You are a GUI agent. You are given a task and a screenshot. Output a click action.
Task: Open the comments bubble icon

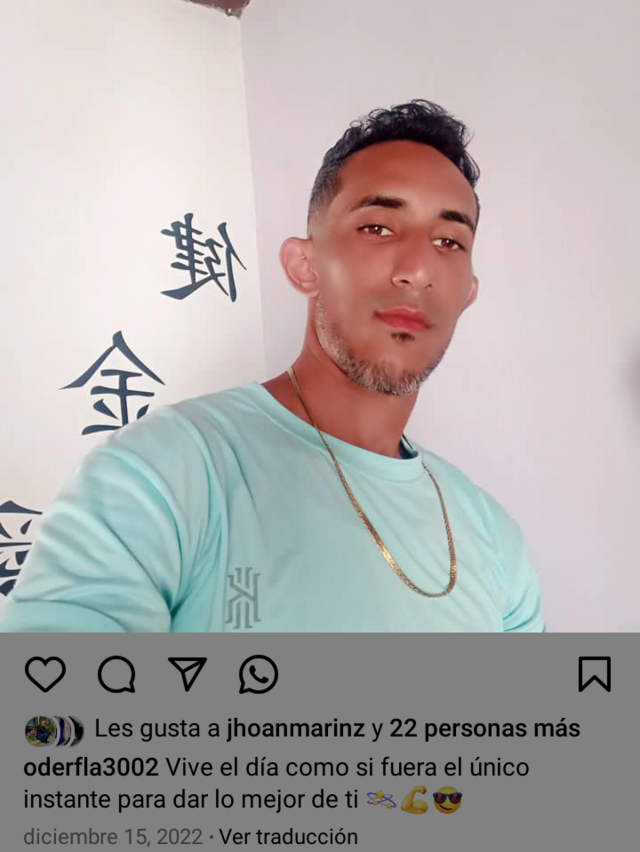pyautogui.click(x=116, y=675)
